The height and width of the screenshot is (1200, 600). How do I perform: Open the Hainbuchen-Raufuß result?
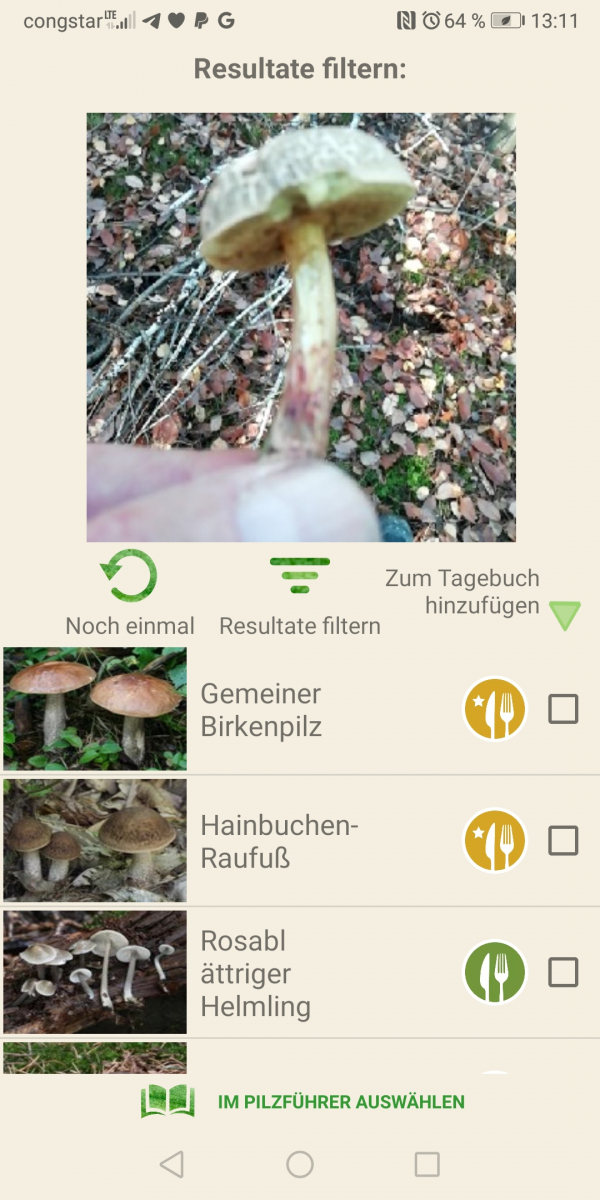[x=279, y=841]
